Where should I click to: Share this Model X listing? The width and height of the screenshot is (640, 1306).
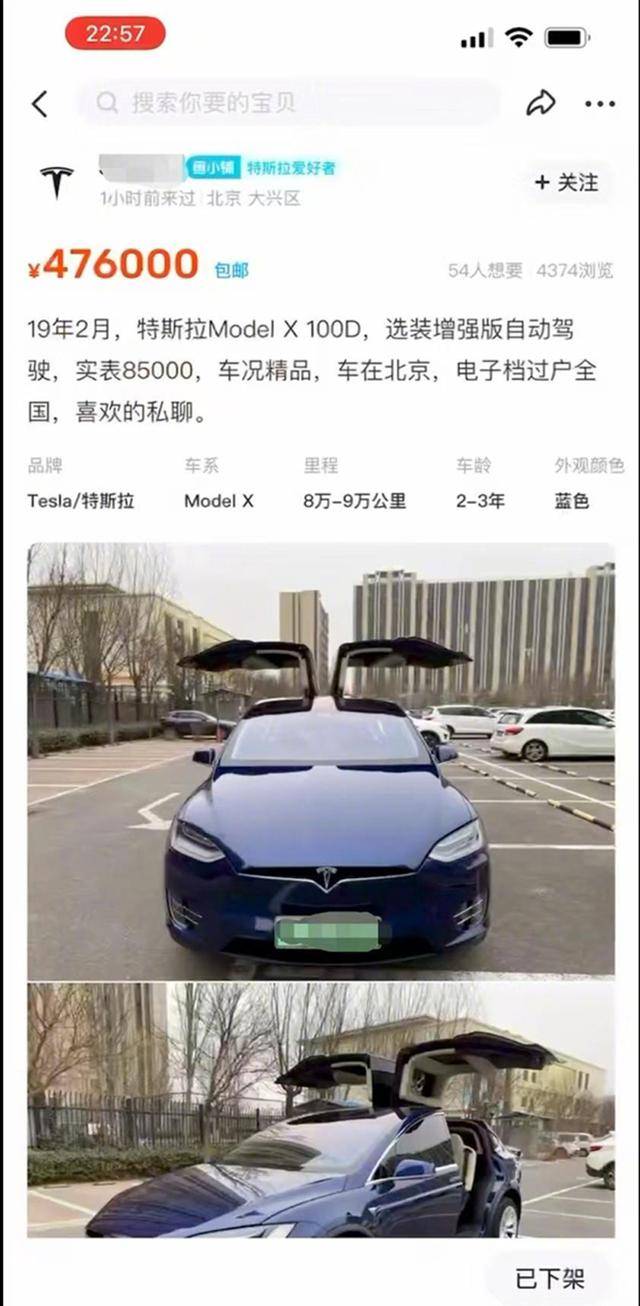541,103
